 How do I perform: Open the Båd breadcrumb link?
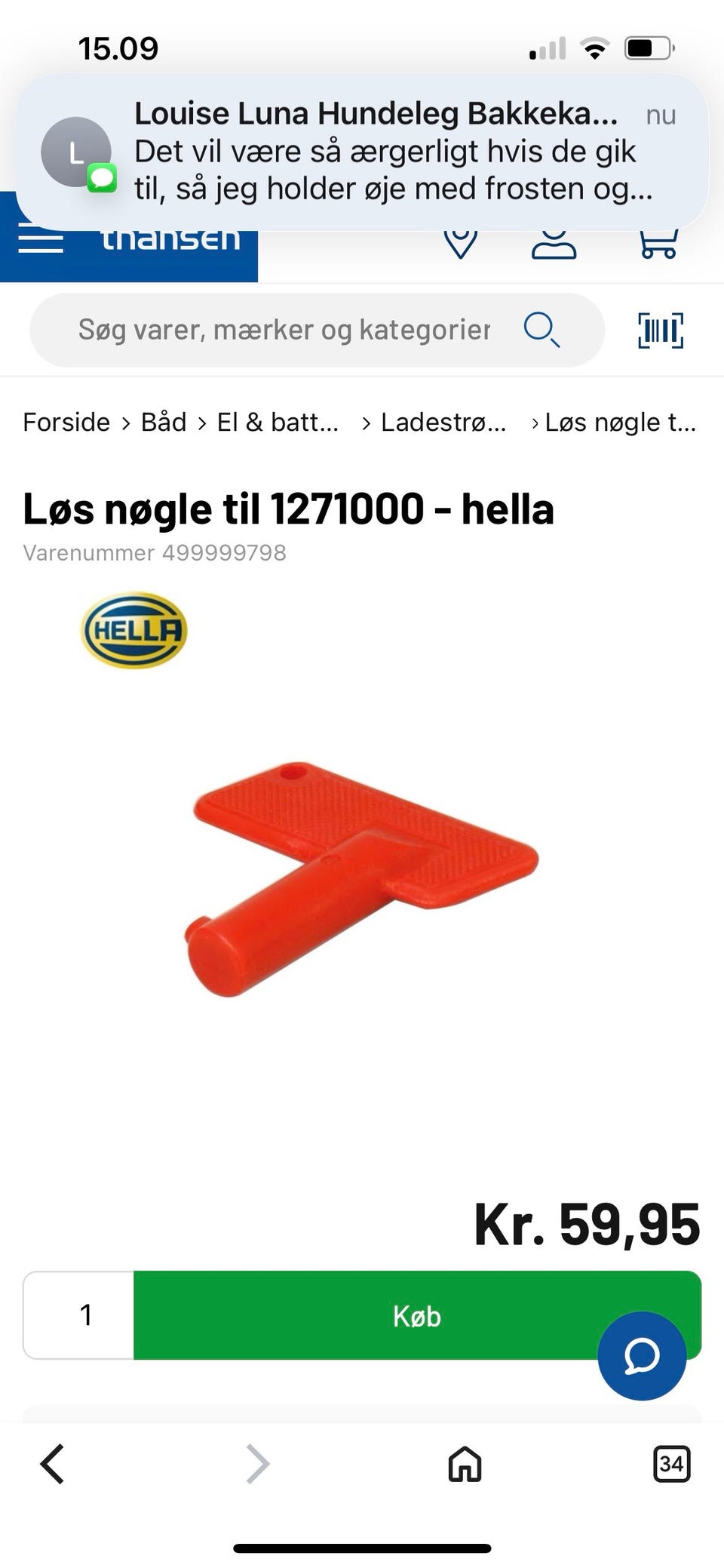click(163, 423)
